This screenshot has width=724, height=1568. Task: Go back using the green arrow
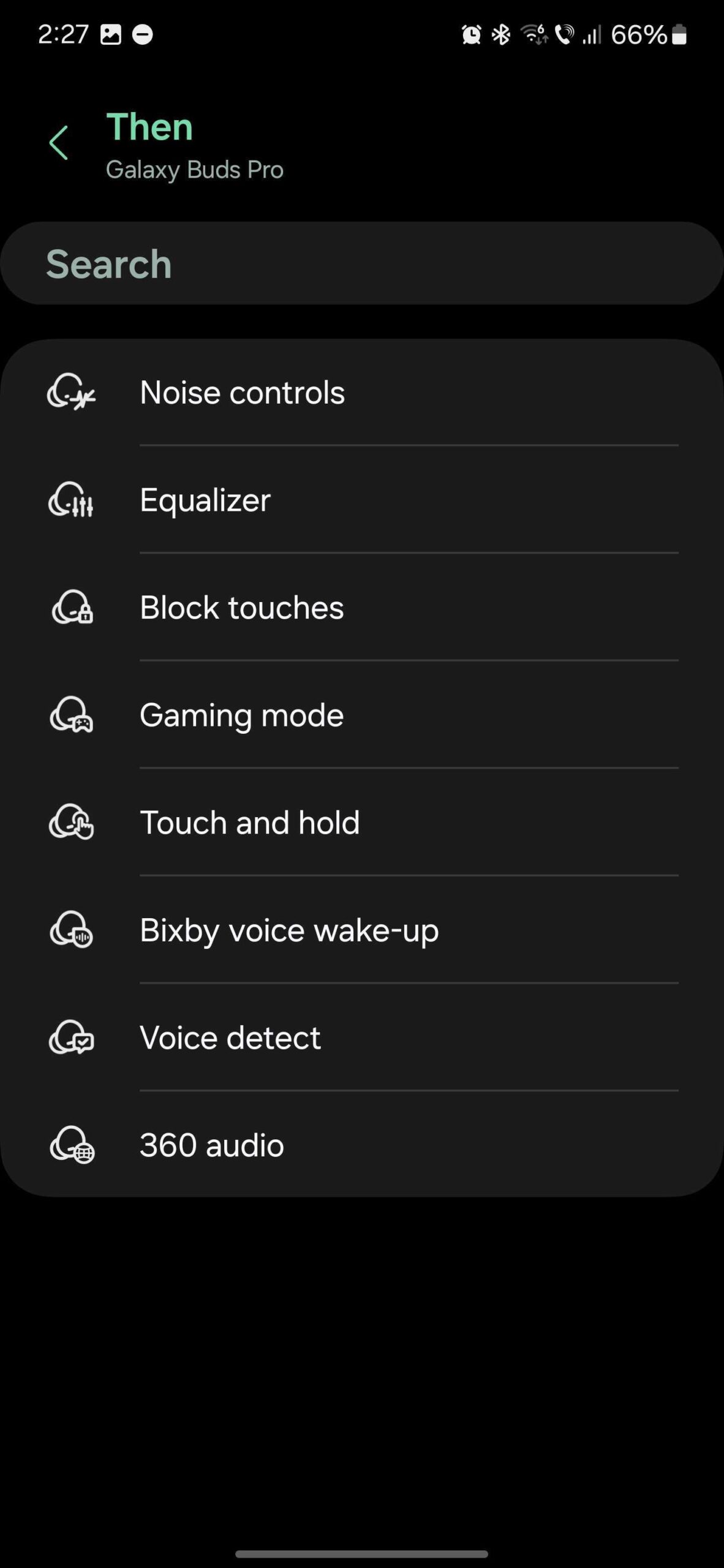[59, 143]
